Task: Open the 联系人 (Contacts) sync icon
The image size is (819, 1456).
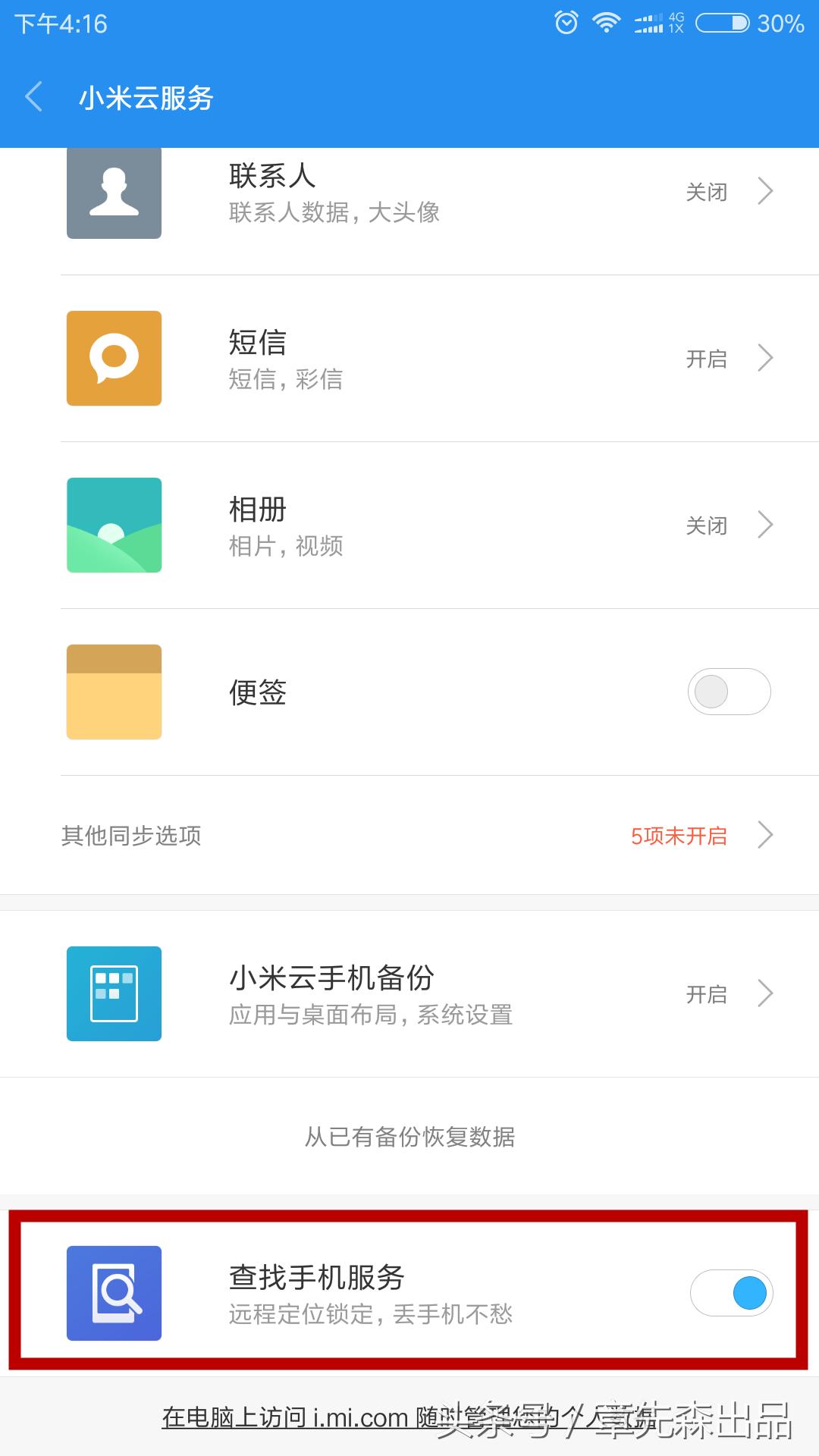Action: [114, 194]
